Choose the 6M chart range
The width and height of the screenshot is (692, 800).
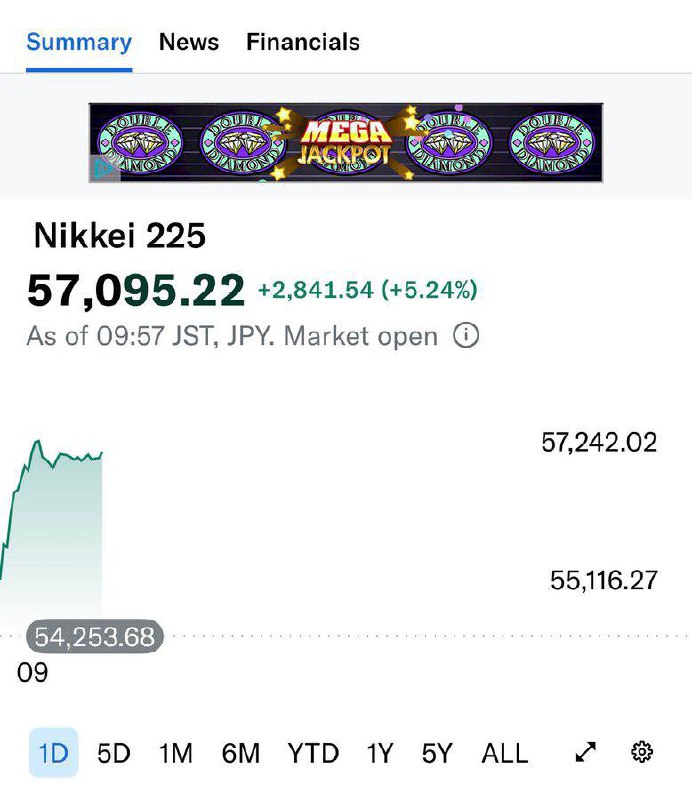point(241,753)
